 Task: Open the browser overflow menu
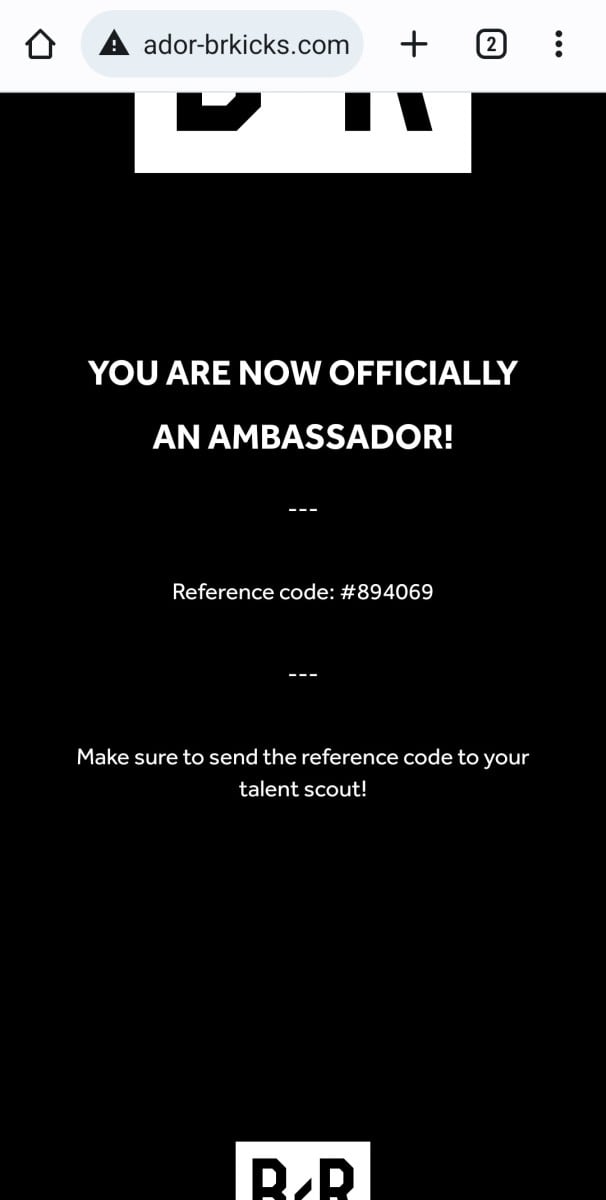[x=558, y=44]
